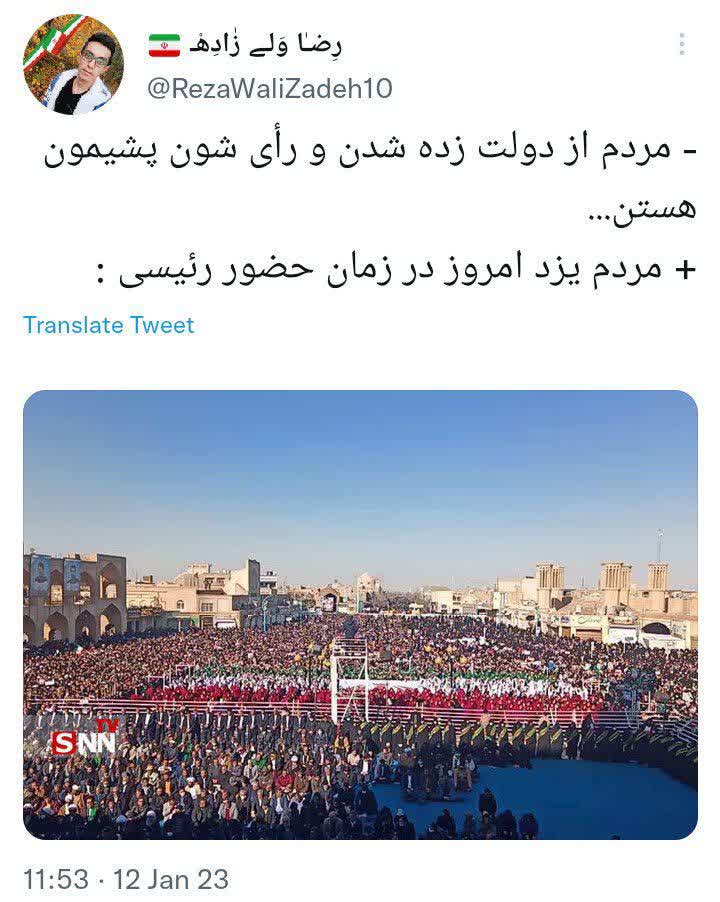Open the attached crowd photo
The height and width of the screenshot is (902, 720).
(x=360, y=614)
